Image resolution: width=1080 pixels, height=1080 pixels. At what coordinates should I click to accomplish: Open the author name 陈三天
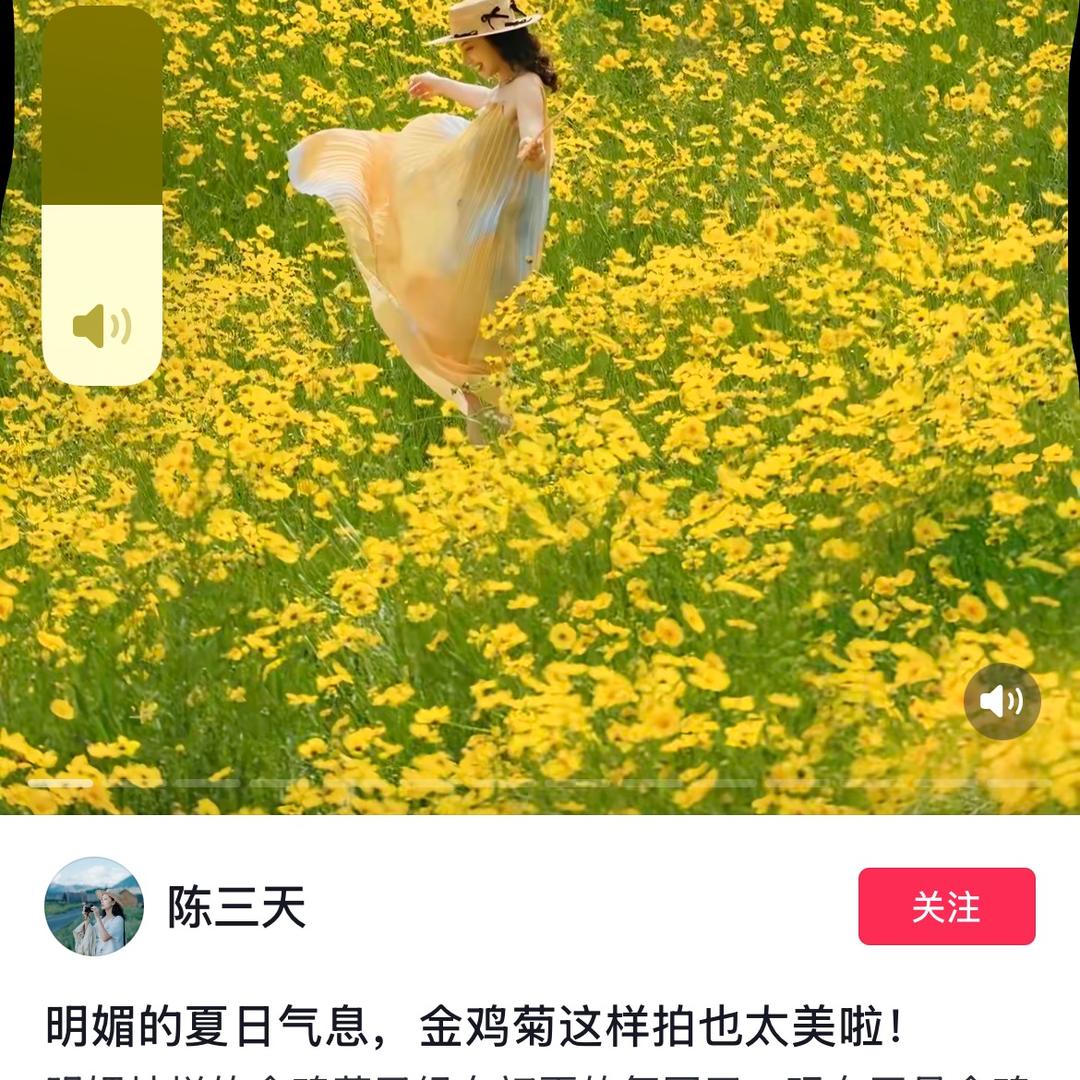pyautogui.click(x=236, y=907)
